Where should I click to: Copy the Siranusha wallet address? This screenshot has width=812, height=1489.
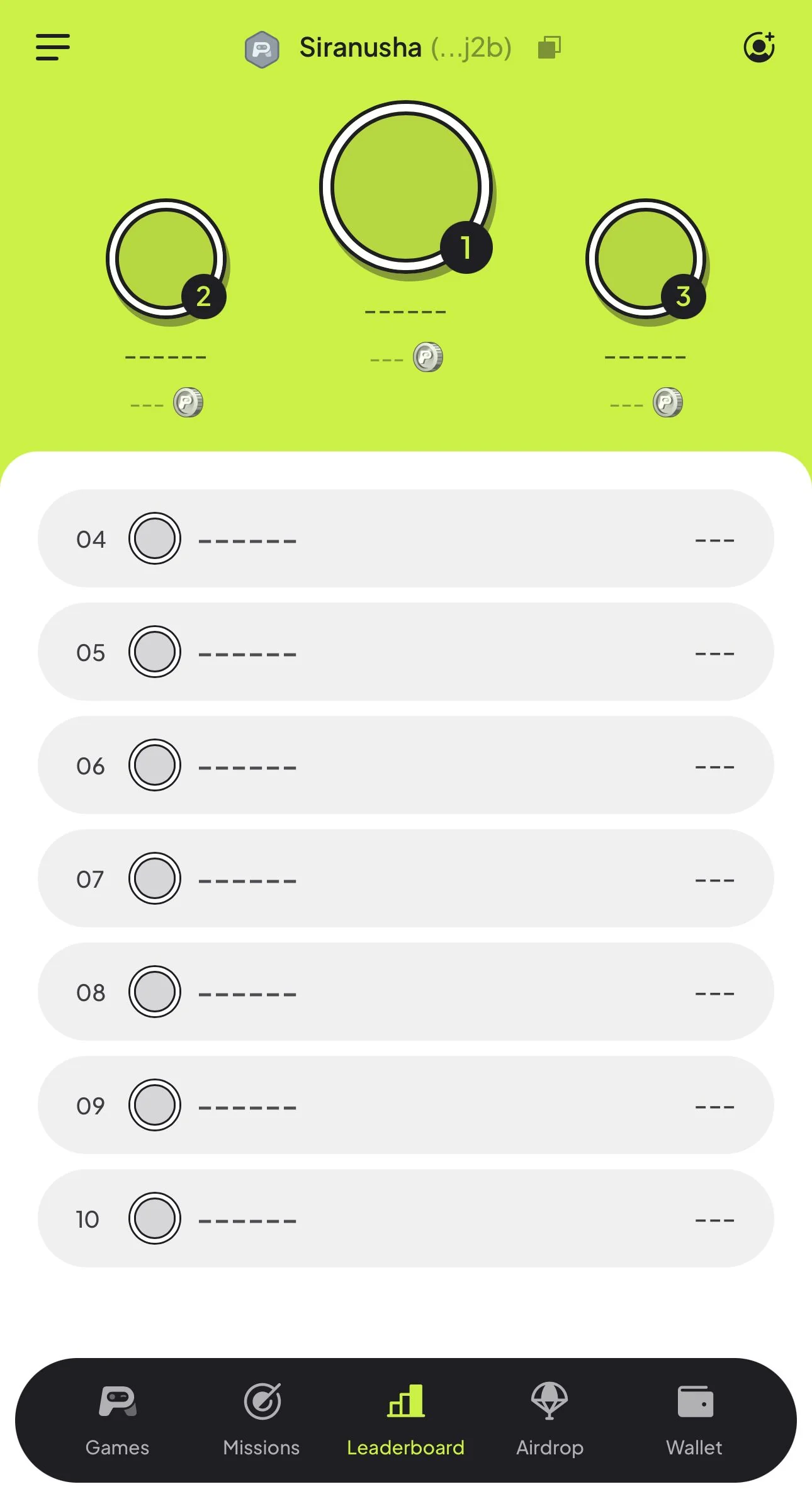(550, 47)
